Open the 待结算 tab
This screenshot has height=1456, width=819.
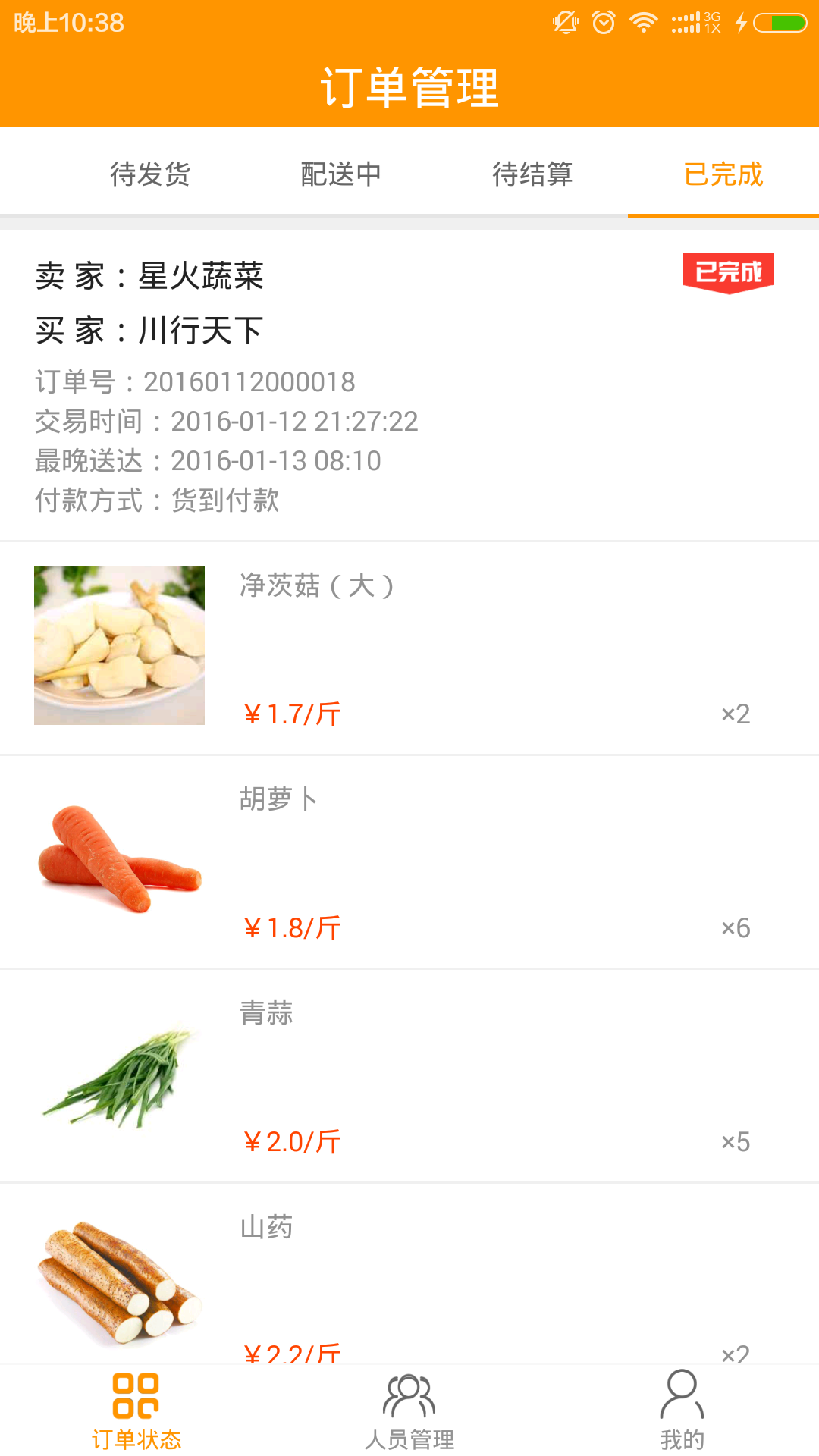coord(532,174)
